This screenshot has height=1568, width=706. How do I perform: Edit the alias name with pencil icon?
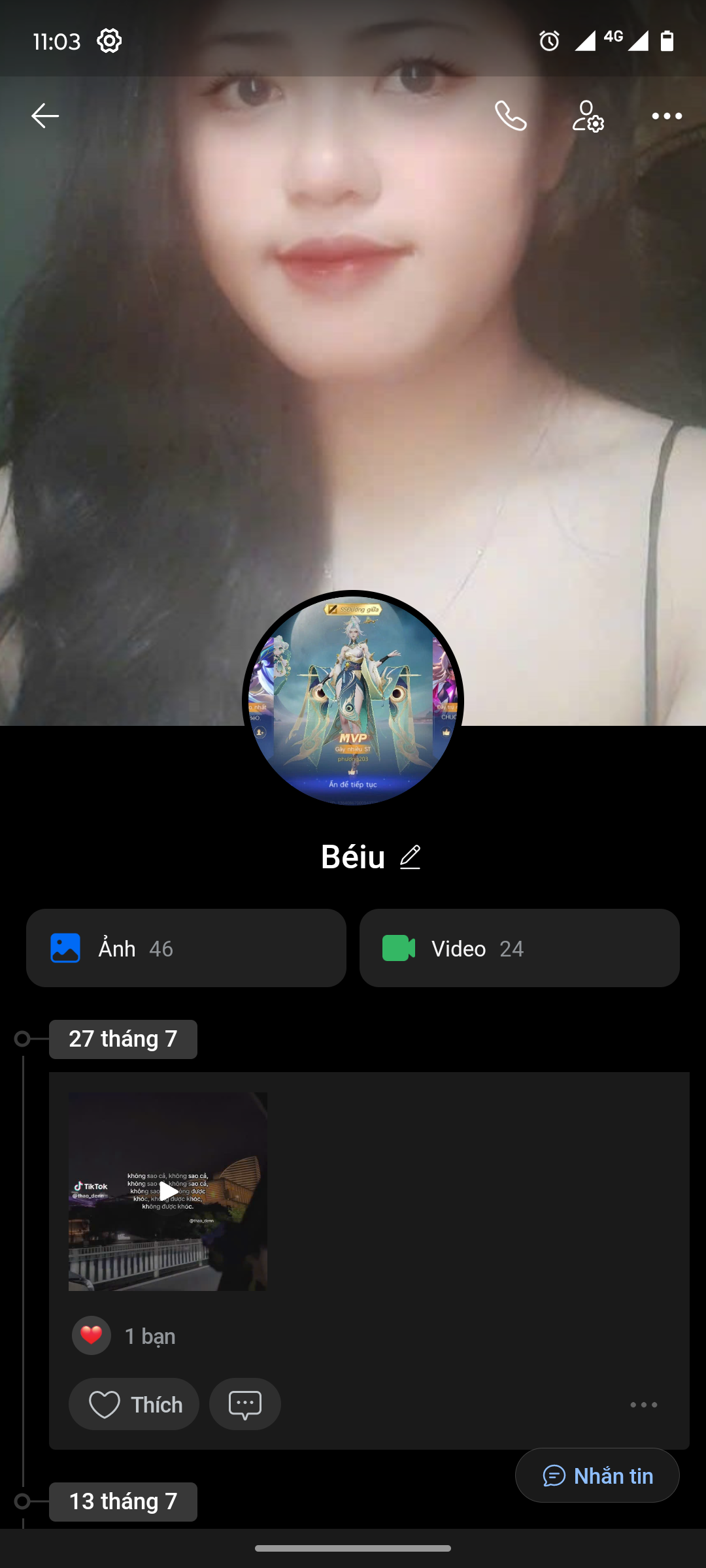[411, 857]
